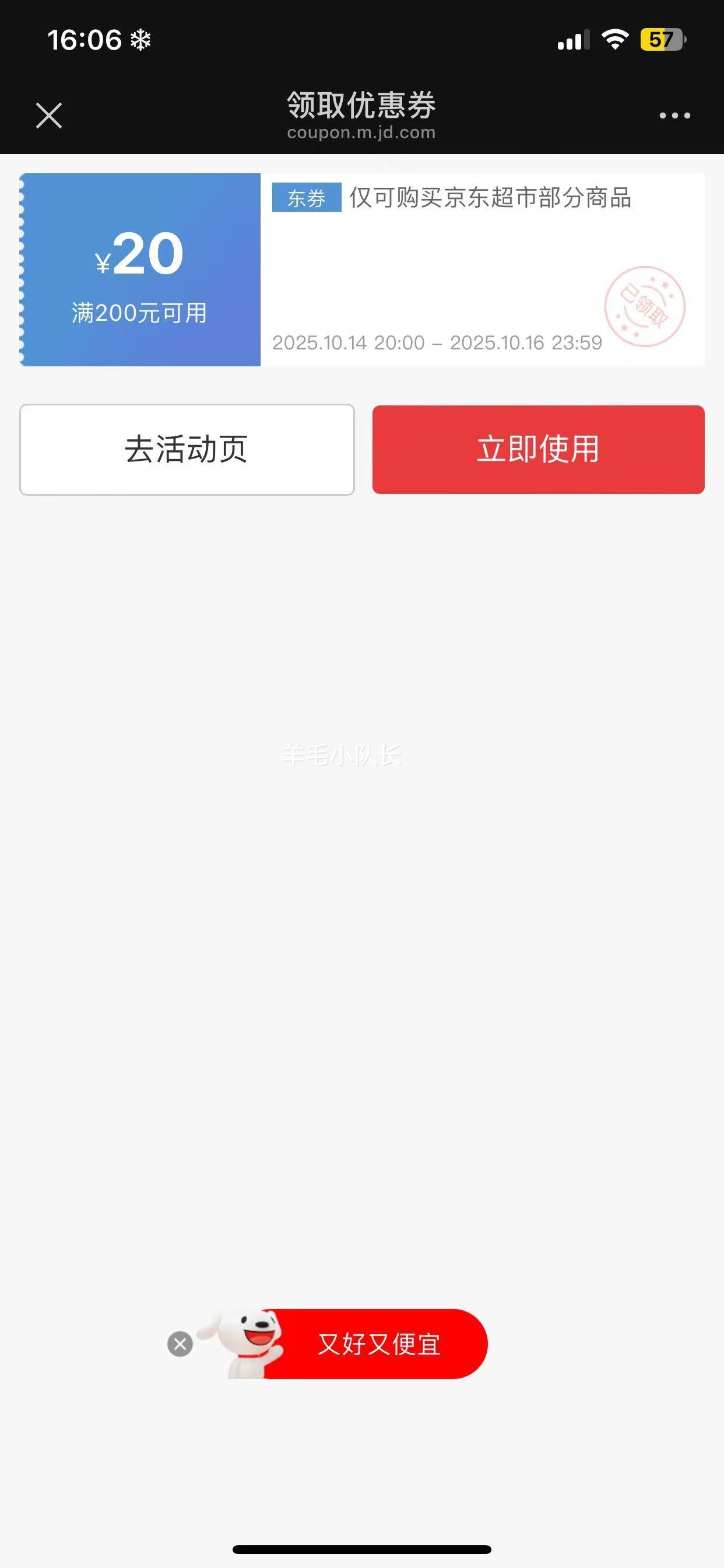The height and width of the screenshot is (1568, 724).
Task: Use the coupon with 立即使用
Action: click(x=539, y=450)
